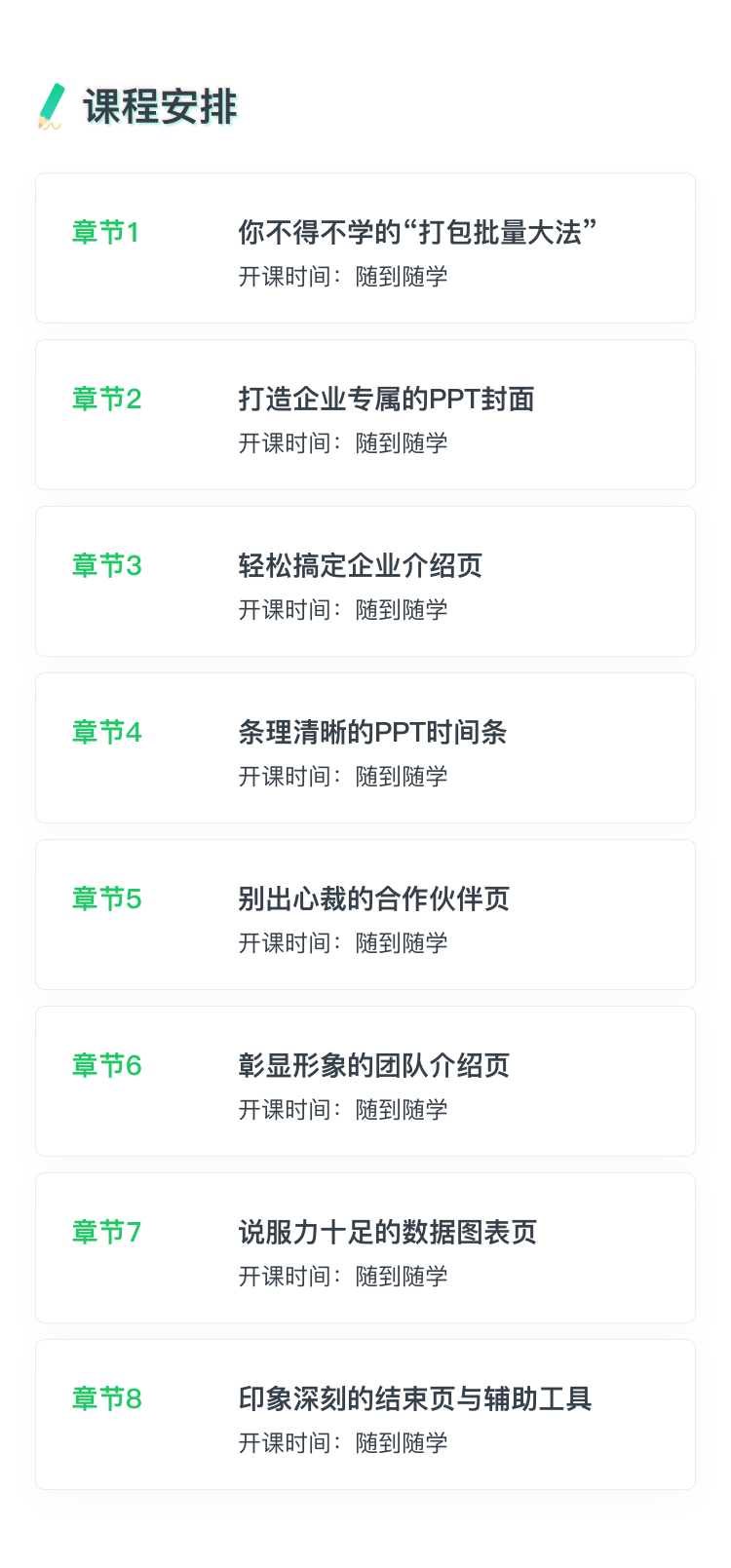Image resolution: width=731 pixels, height=1568 pixels.
Task: View chapter 5 别出心裁的合作伙伴页
Action: [365, 915]
